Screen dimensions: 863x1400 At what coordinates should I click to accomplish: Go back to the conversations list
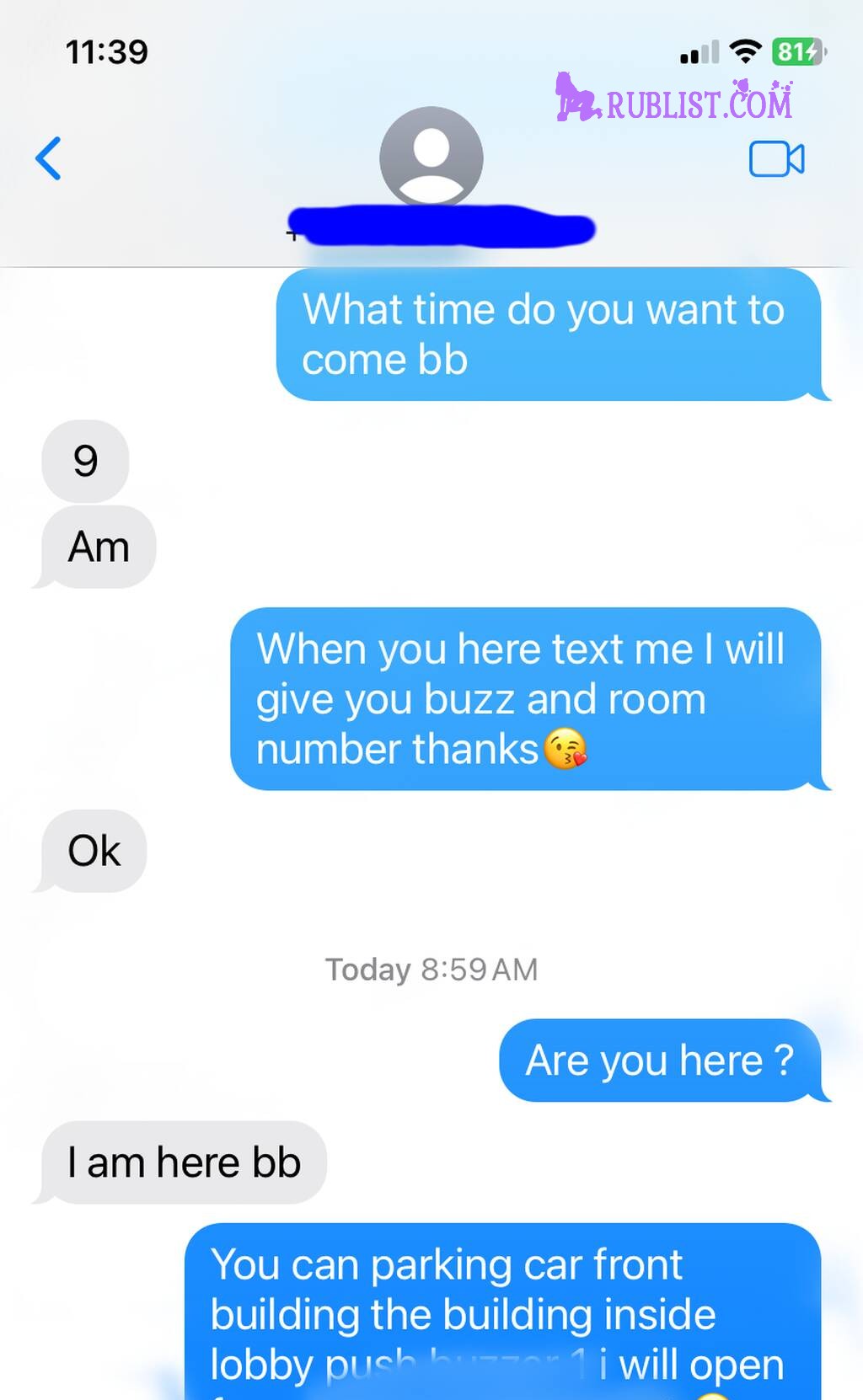[49, 158]
